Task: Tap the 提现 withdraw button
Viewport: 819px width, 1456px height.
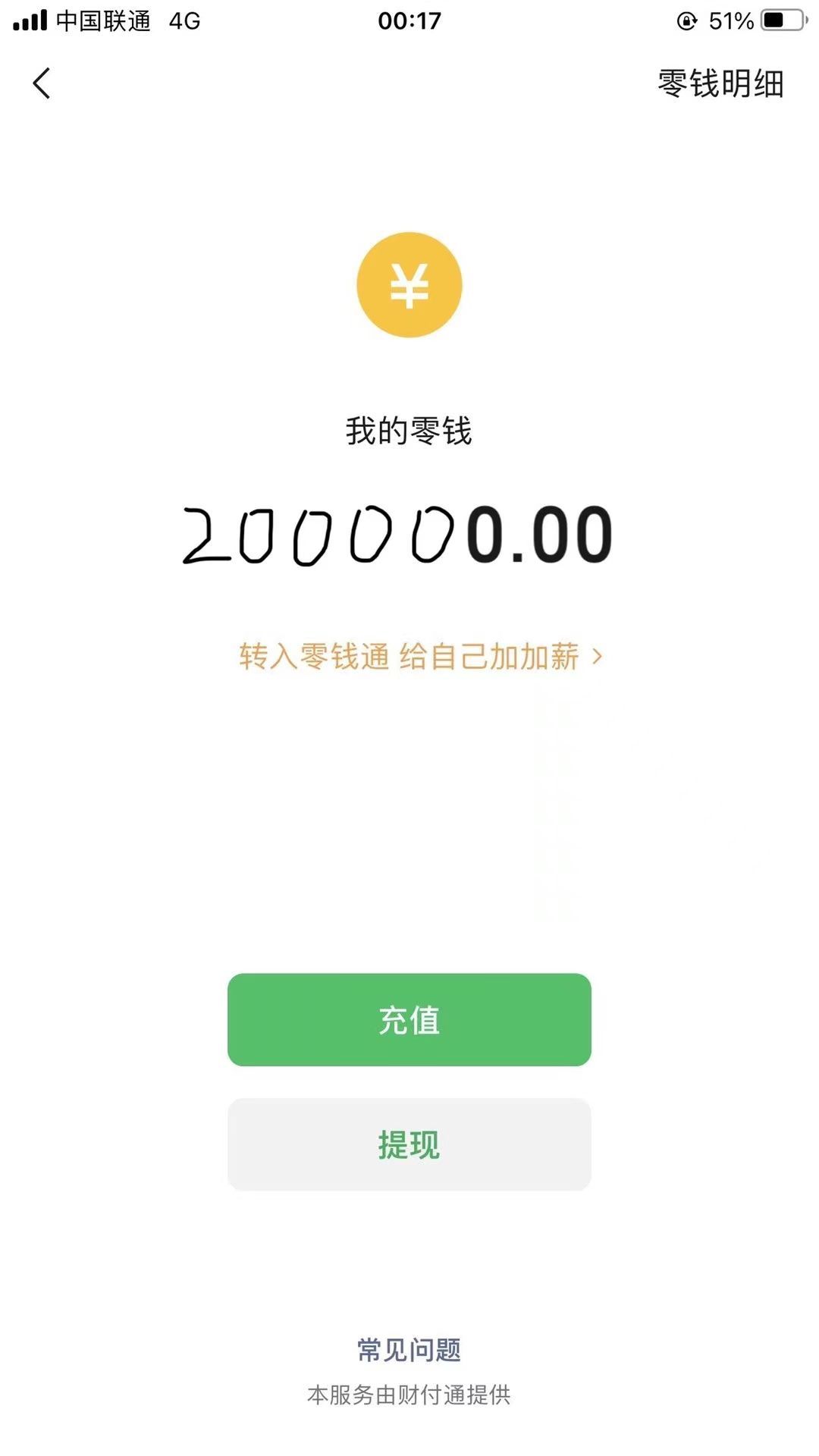Action: [409, 1147]
